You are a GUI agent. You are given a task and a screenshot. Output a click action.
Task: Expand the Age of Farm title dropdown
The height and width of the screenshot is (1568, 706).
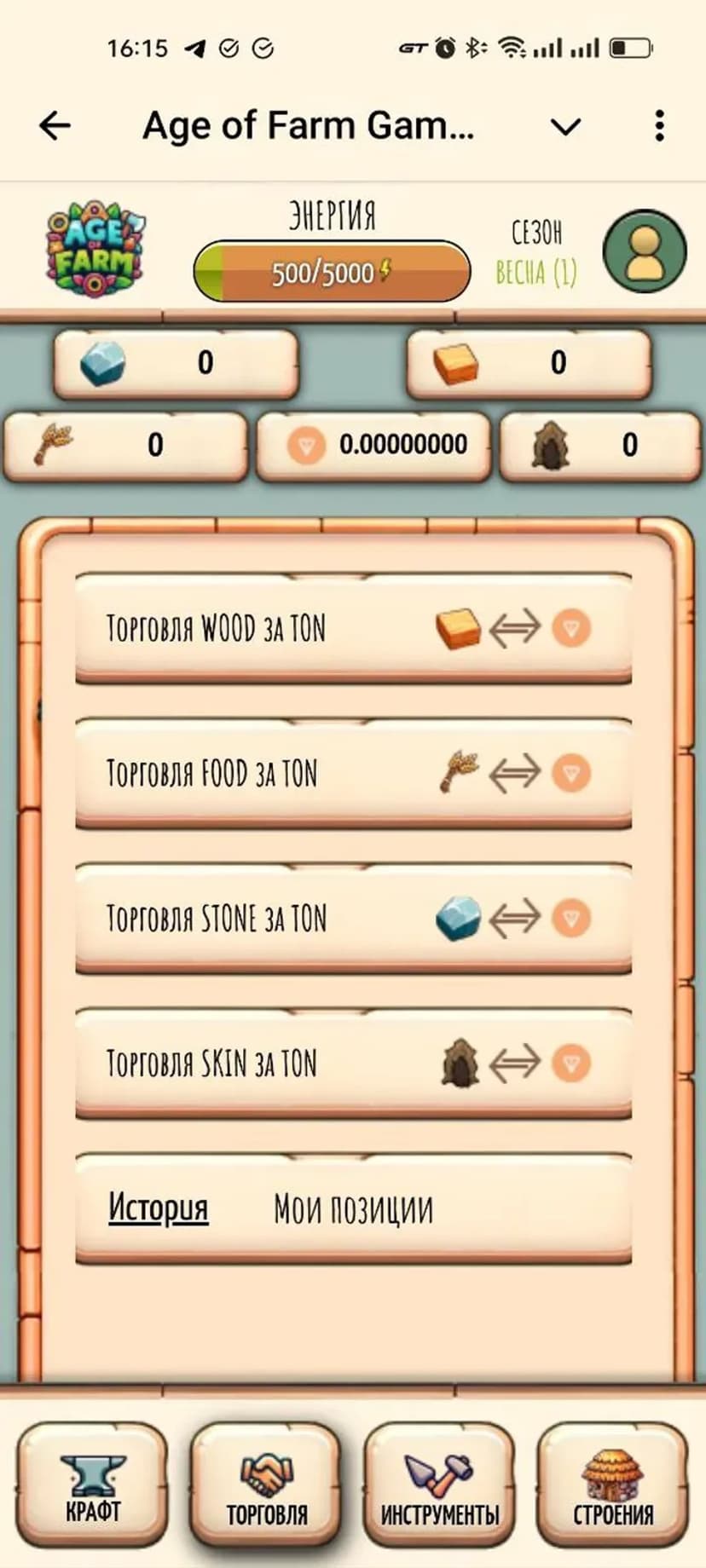pos(565,127)
